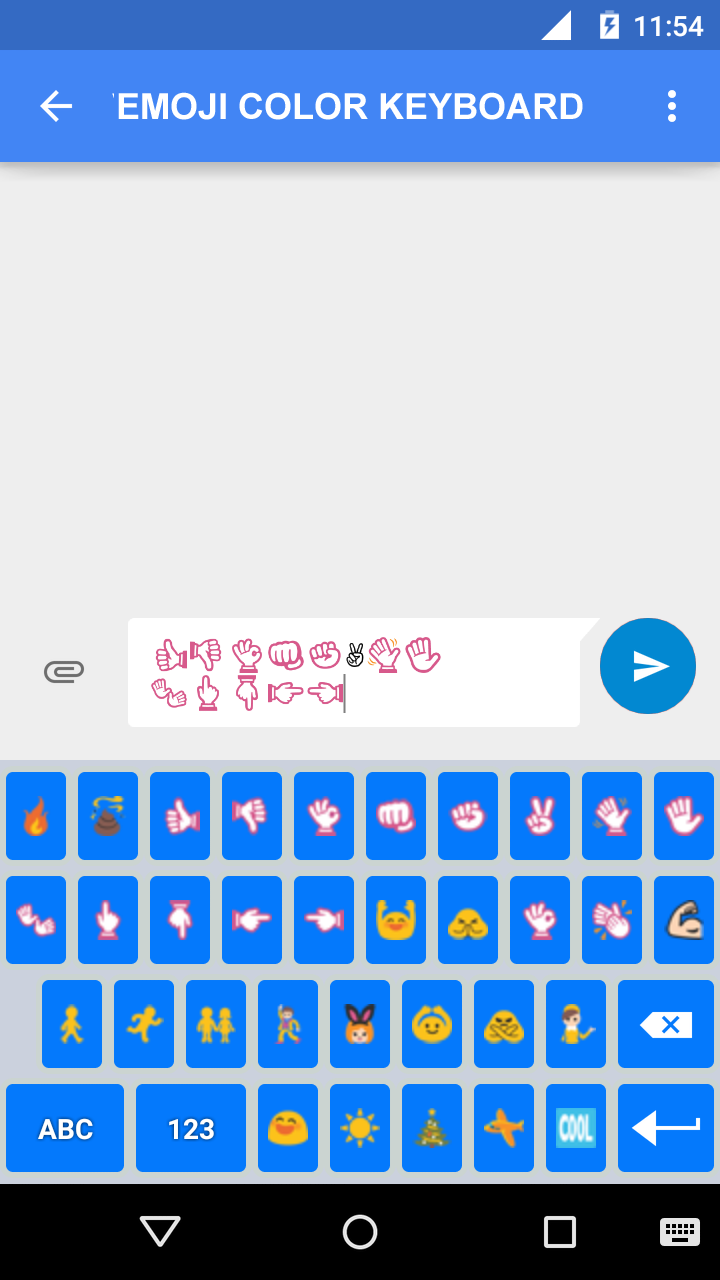Viewport: 720px width, 1280px height.
Task: Insert the folded hands emoji
Action: click(x=468, y=920)
